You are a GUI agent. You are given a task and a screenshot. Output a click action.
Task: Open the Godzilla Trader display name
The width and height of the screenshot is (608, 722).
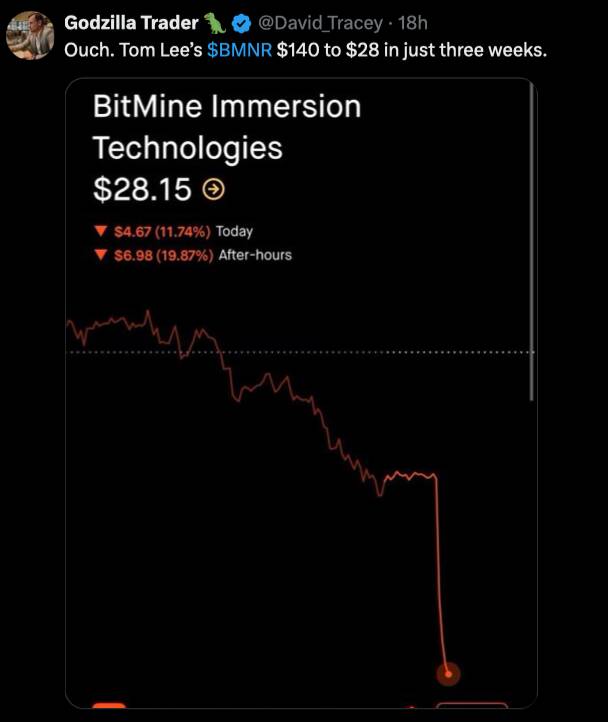pos(130,23)
